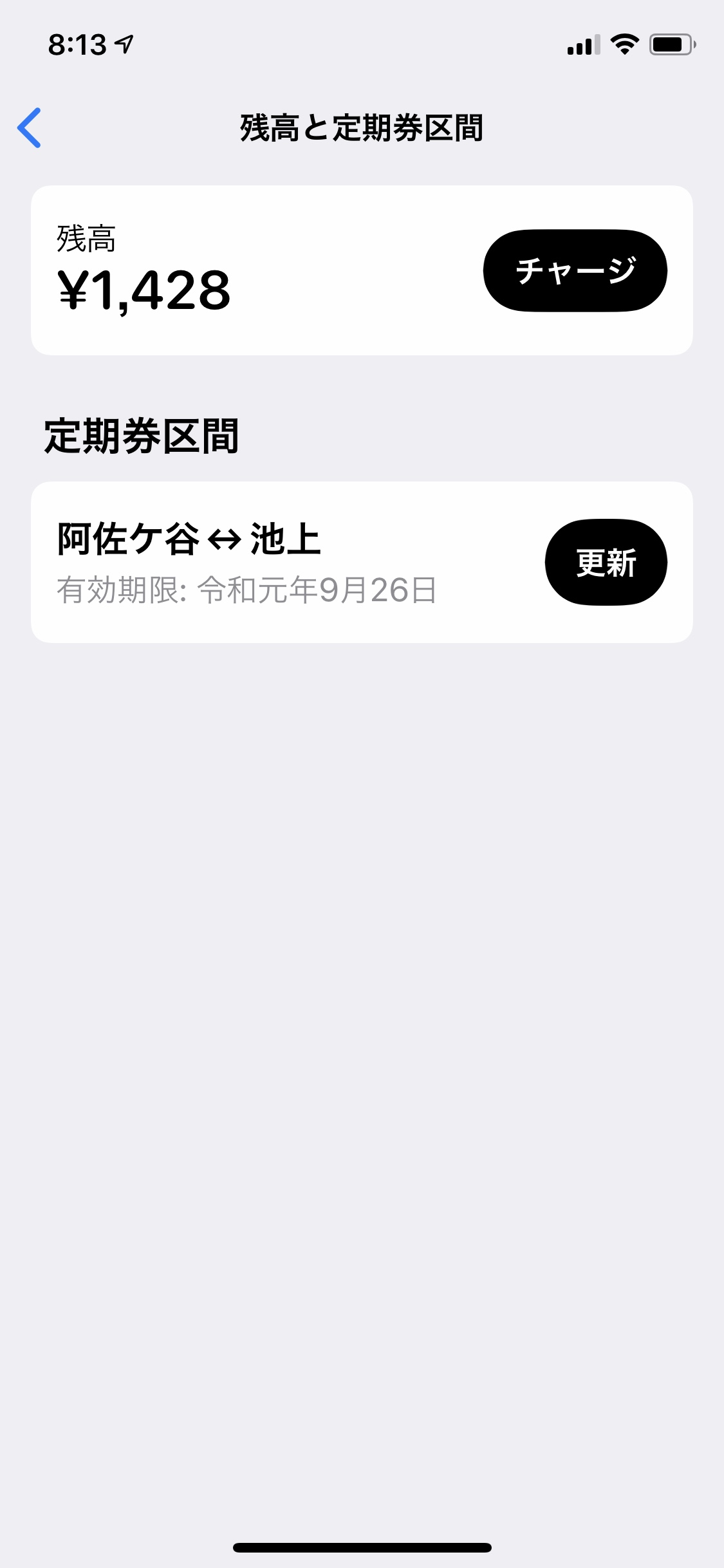The width and height of the screenshot is (724, 1568).
Task: Tap the 残高と定期券区間 title
Action: point(362,127)
